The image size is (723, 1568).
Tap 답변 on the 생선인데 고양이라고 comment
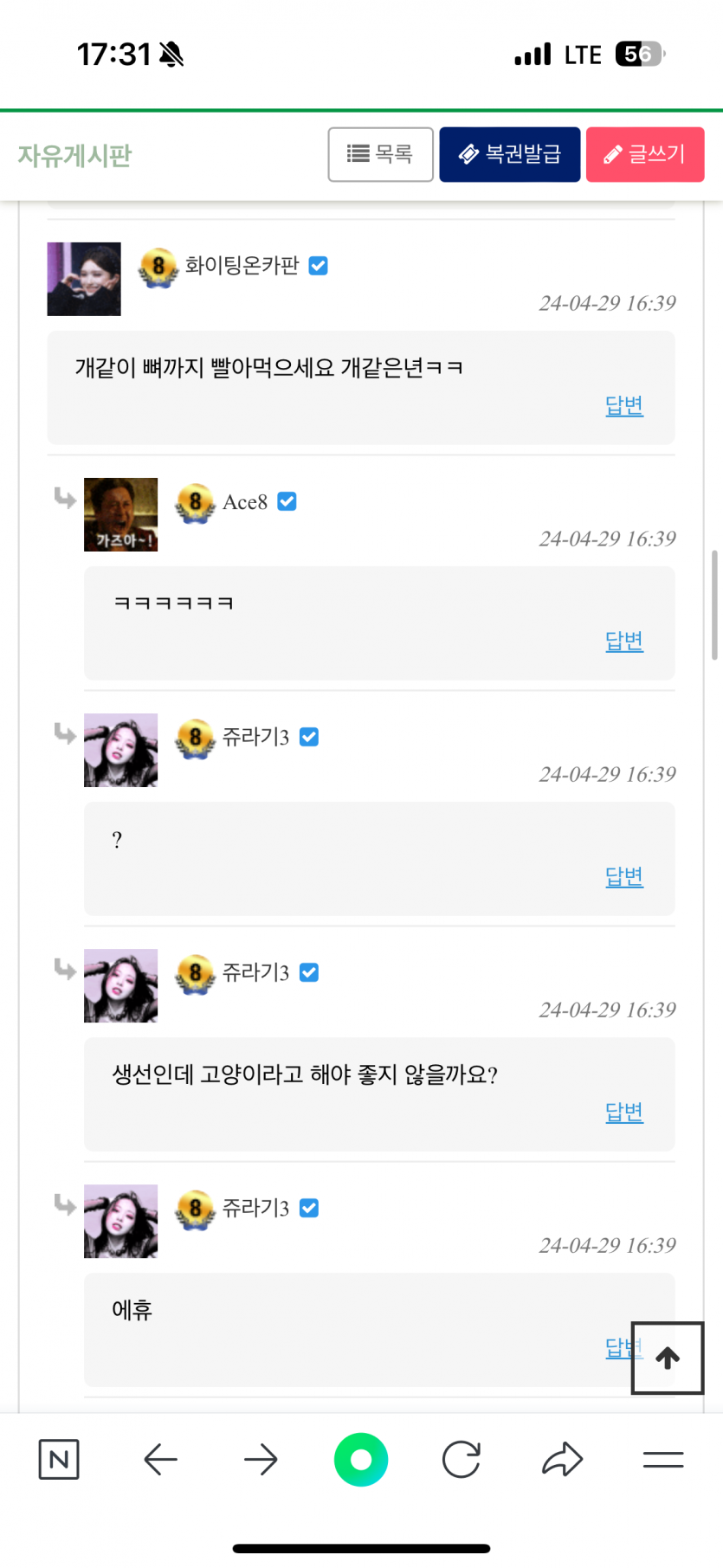623,1112
